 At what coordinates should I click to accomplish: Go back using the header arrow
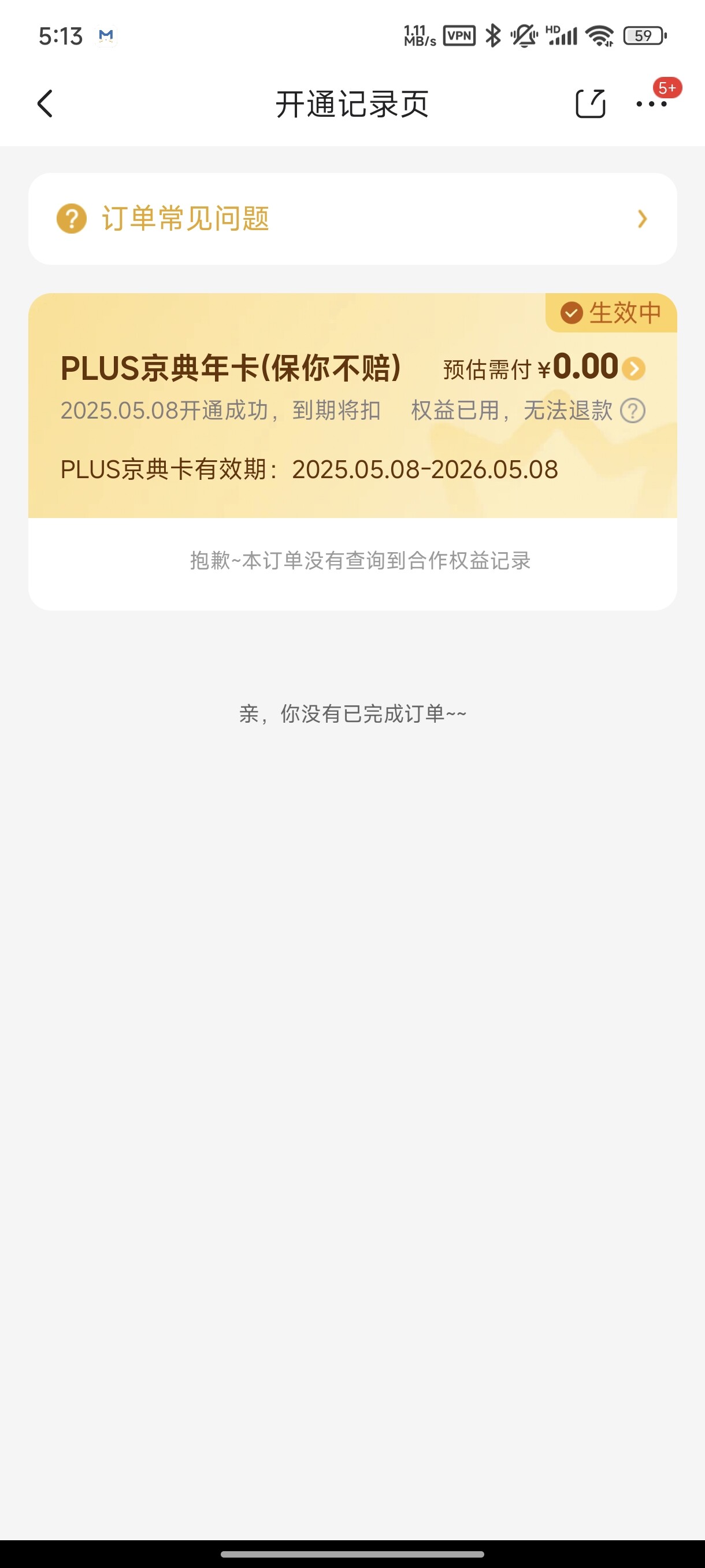click(45, 103)
